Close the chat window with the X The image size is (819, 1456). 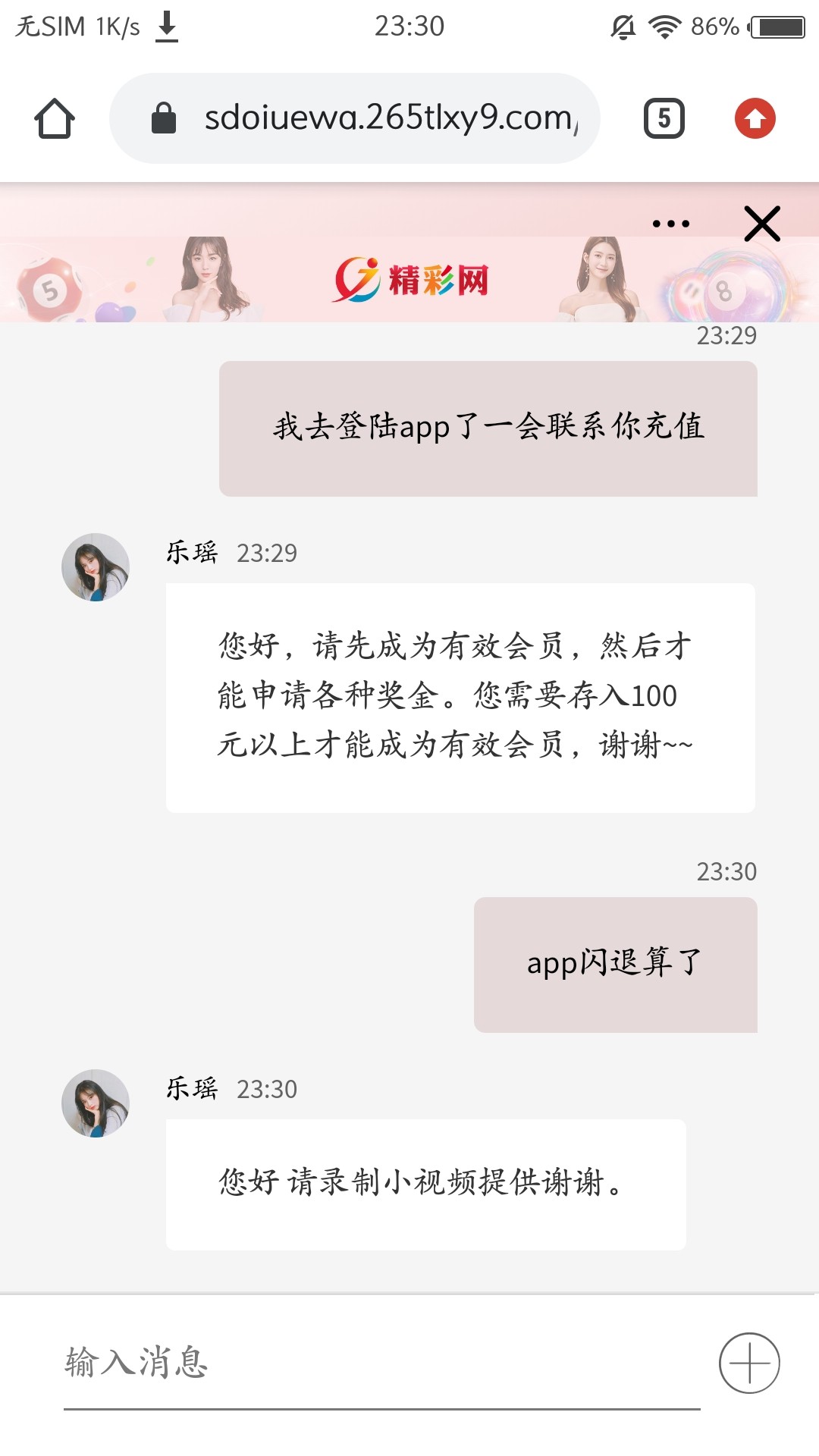coord(761,224)
